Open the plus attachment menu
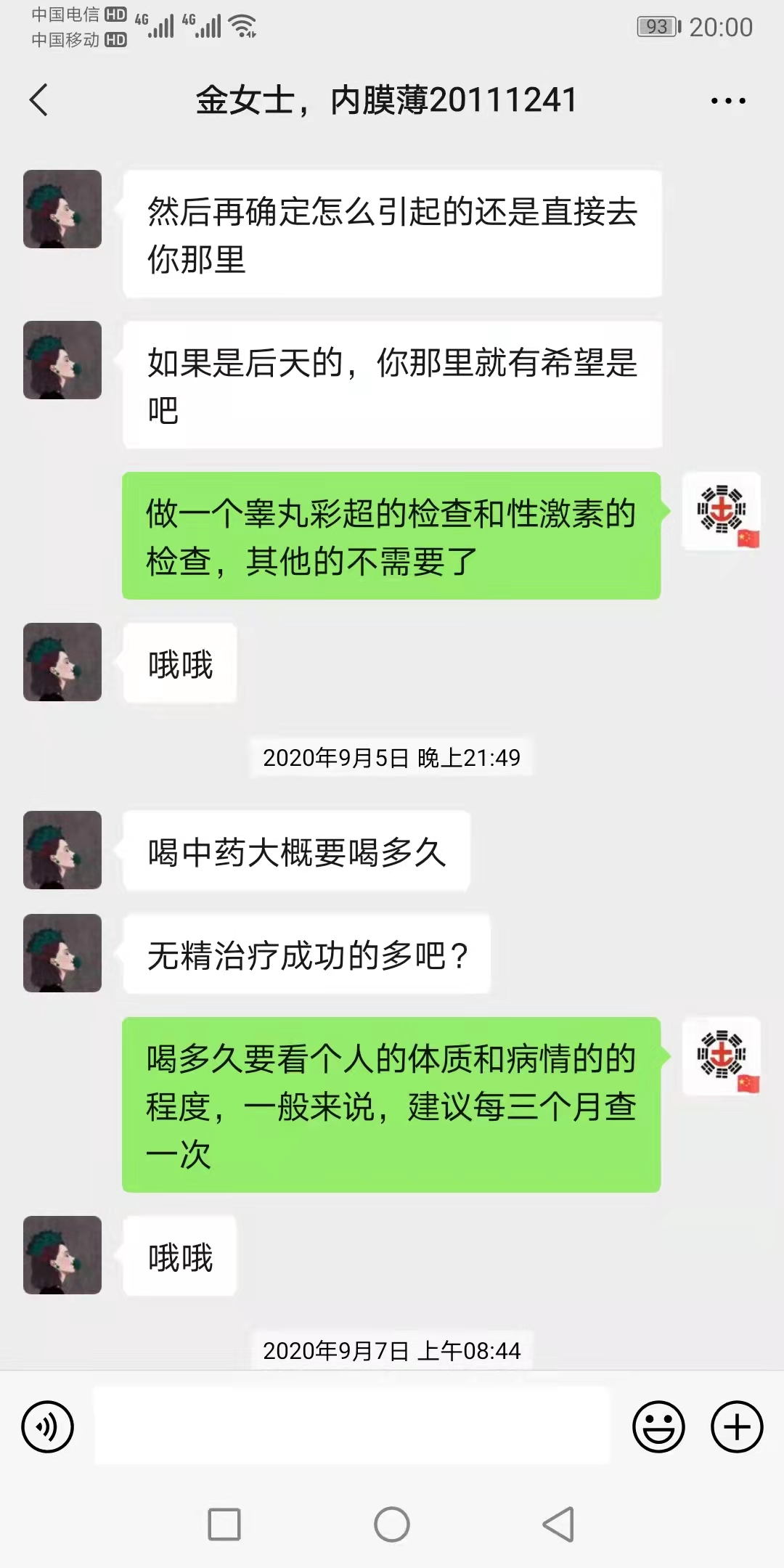Image resolution: width=784 pixels, height=1568 pixels. click(x=737, y=1427)
